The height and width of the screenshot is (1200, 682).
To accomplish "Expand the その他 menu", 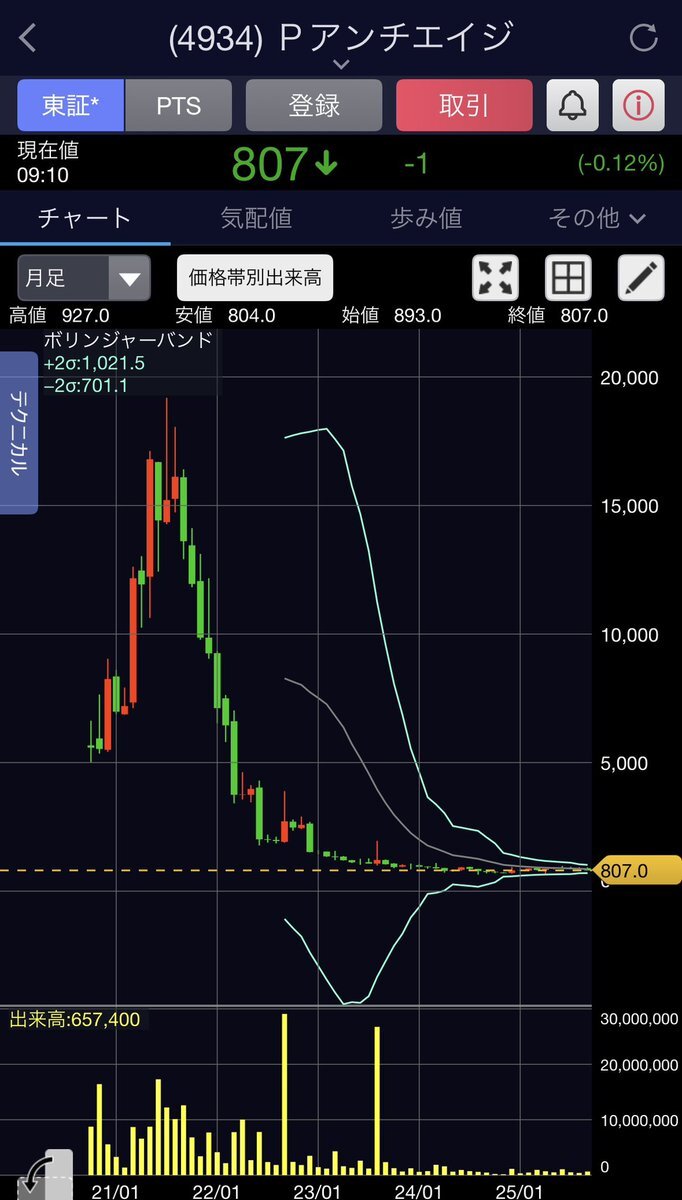I will pos(596,218).
